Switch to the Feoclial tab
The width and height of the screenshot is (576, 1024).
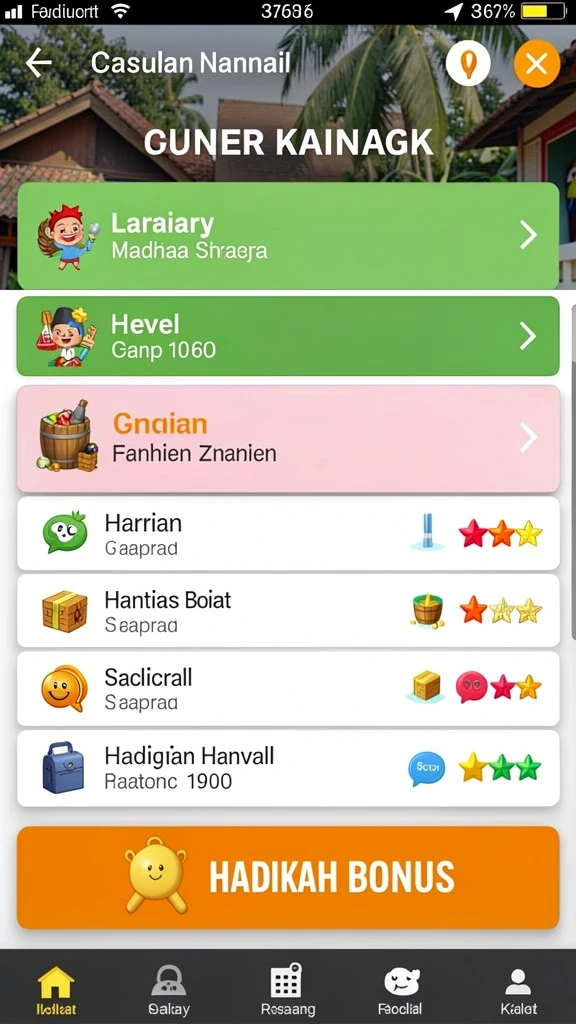click(400, 989)
